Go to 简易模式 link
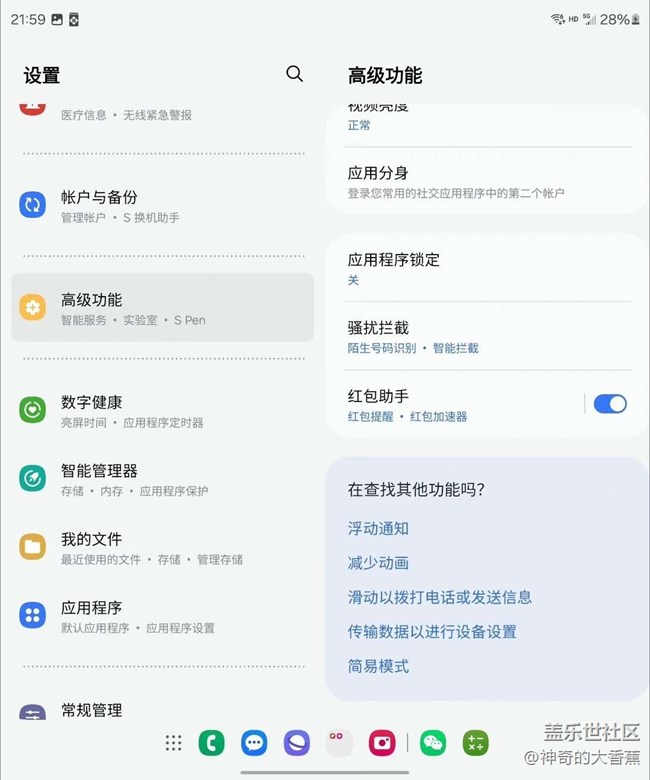The width and height of the screenshot is (650, 780). click(378, 666)
